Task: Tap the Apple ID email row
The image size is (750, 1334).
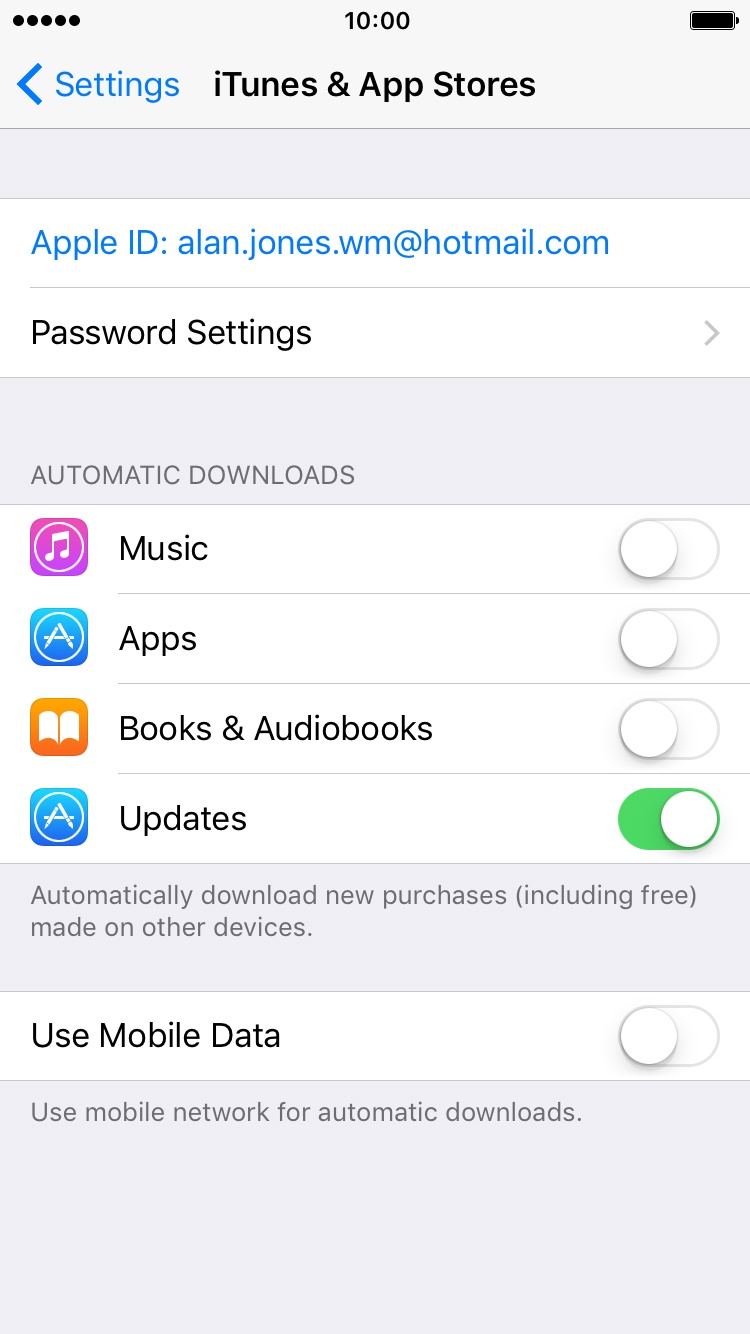Action: tap(375, 243)
